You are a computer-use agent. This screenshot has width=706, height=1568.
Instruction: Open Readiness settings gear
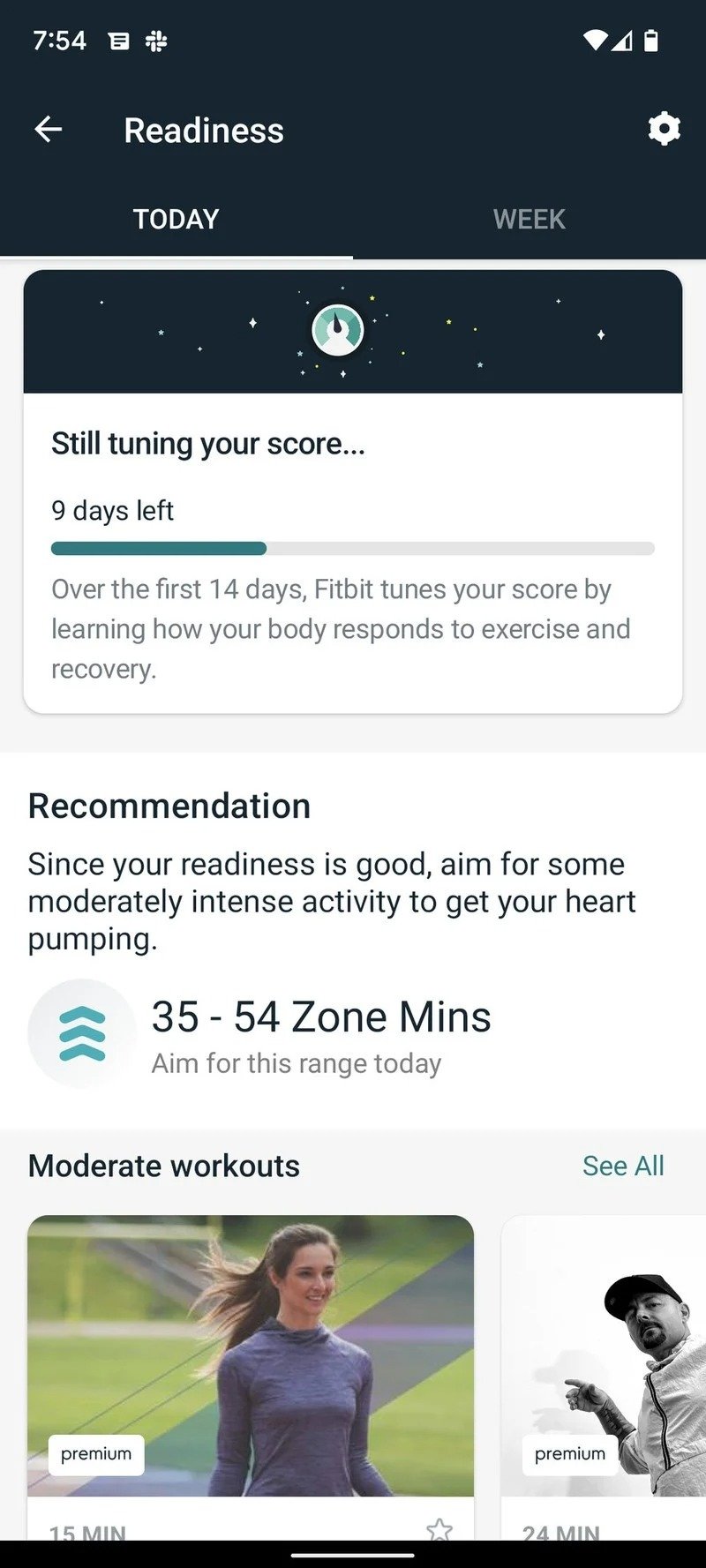pyautogui.click(x=664, y=129)
